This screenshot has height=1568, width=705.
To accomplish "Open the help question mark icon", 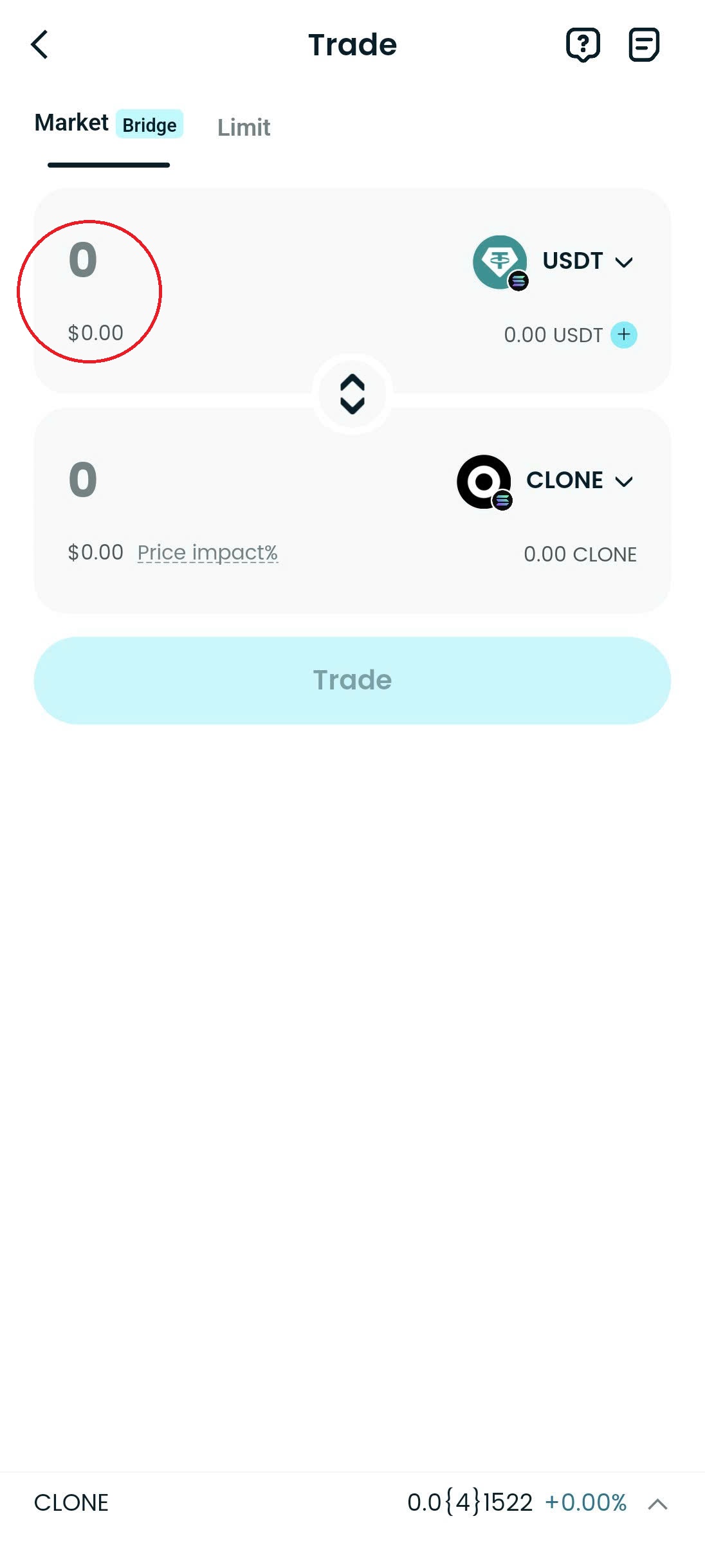I will 583,44.
